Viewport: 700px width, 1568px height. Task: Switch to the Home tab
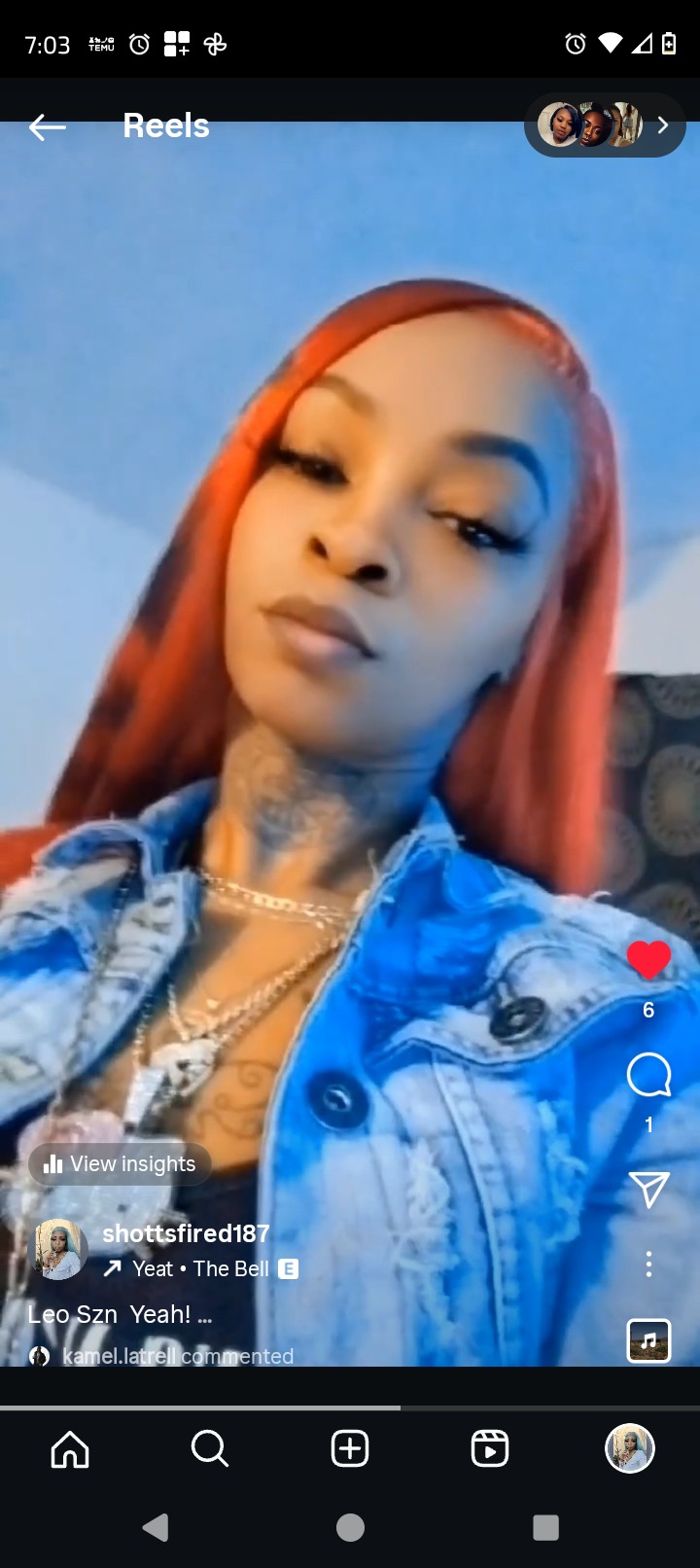point(70,1449)
